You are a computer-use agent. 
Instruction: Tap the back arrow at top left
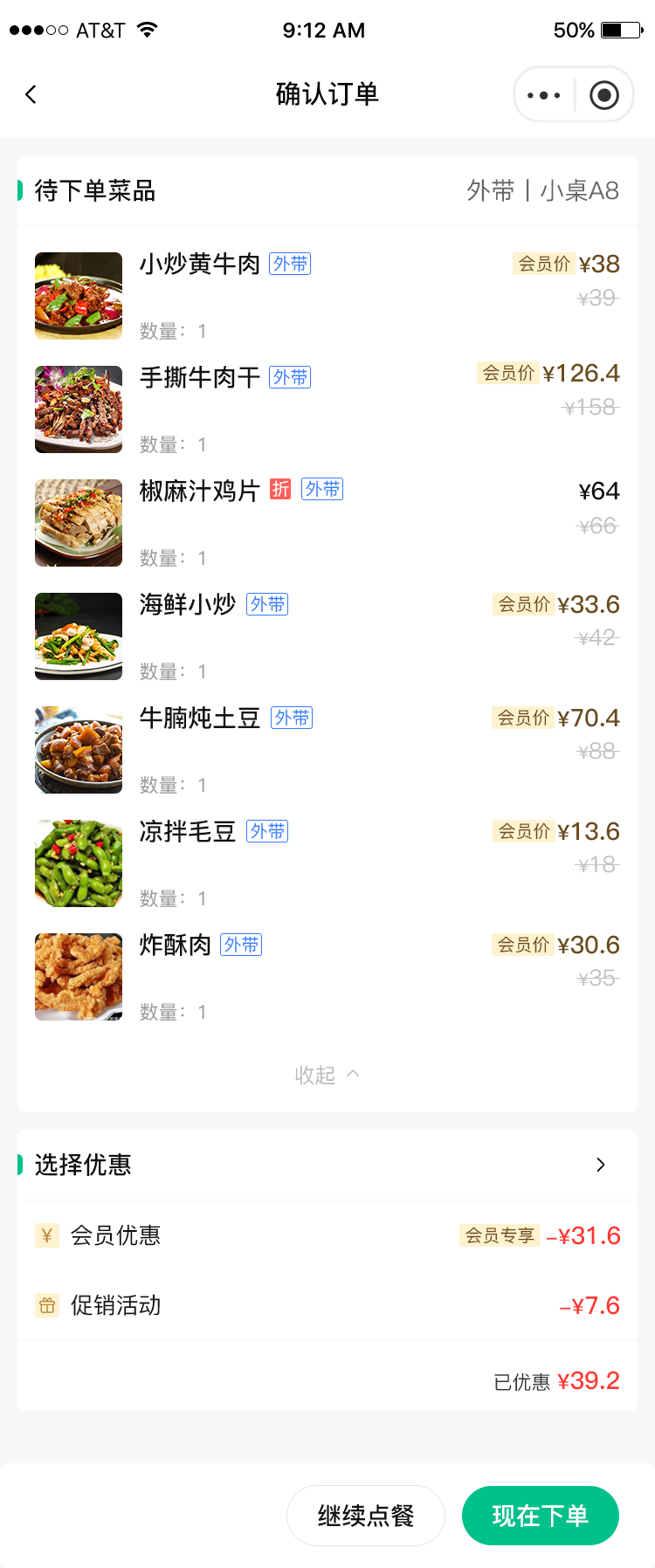click(x=31, y=93)
